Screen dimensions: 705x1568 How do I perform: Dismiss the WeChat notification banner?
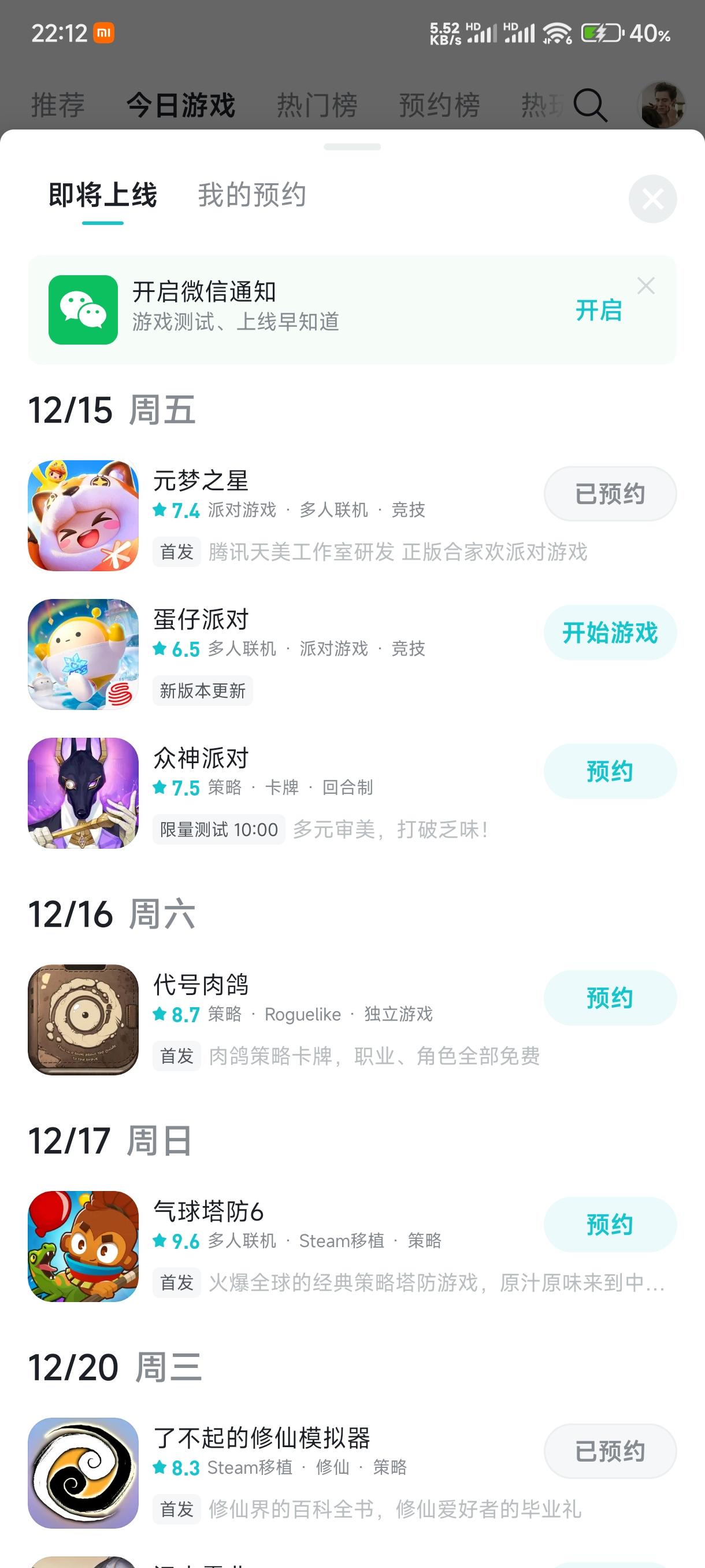click(646, 286)
